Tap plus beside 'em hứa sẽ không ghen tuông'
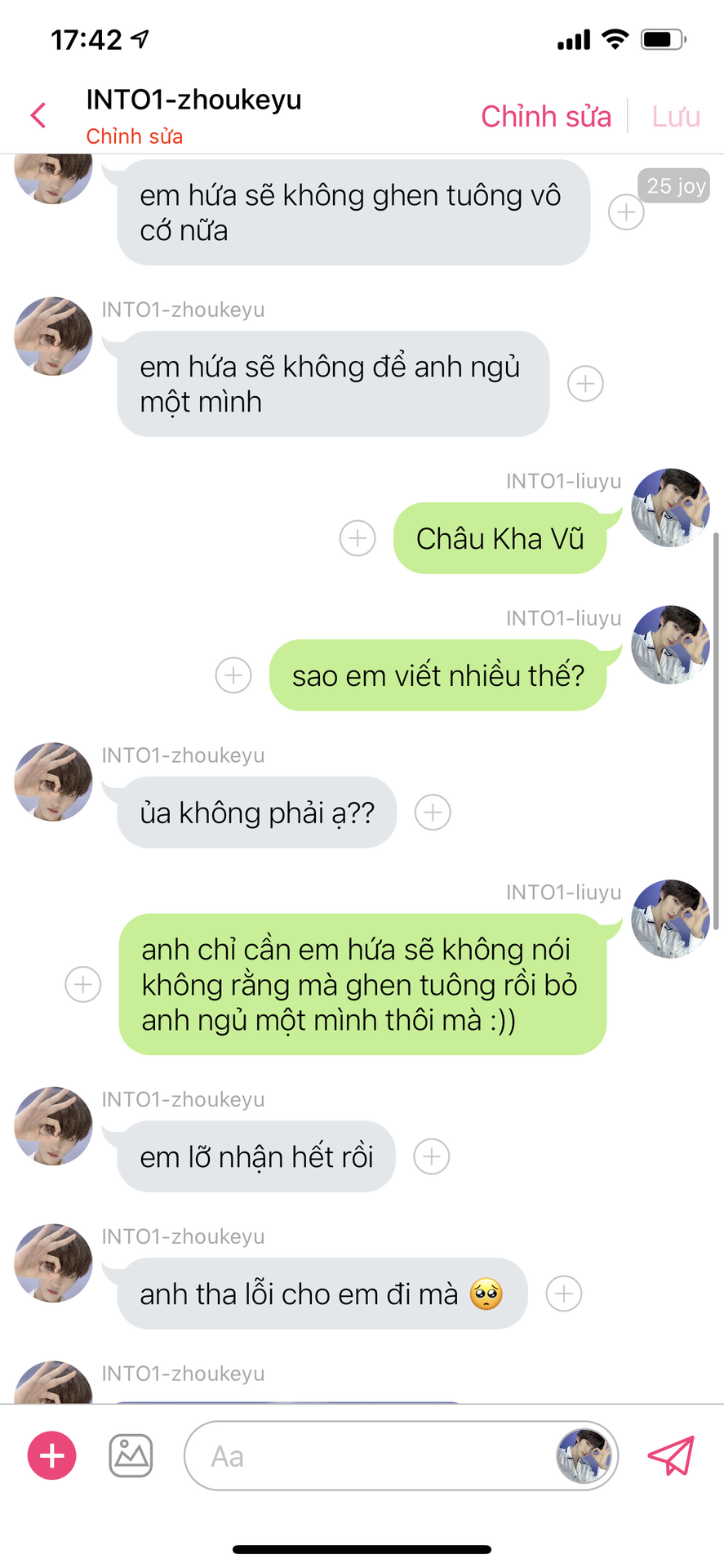 click(626, 212)
